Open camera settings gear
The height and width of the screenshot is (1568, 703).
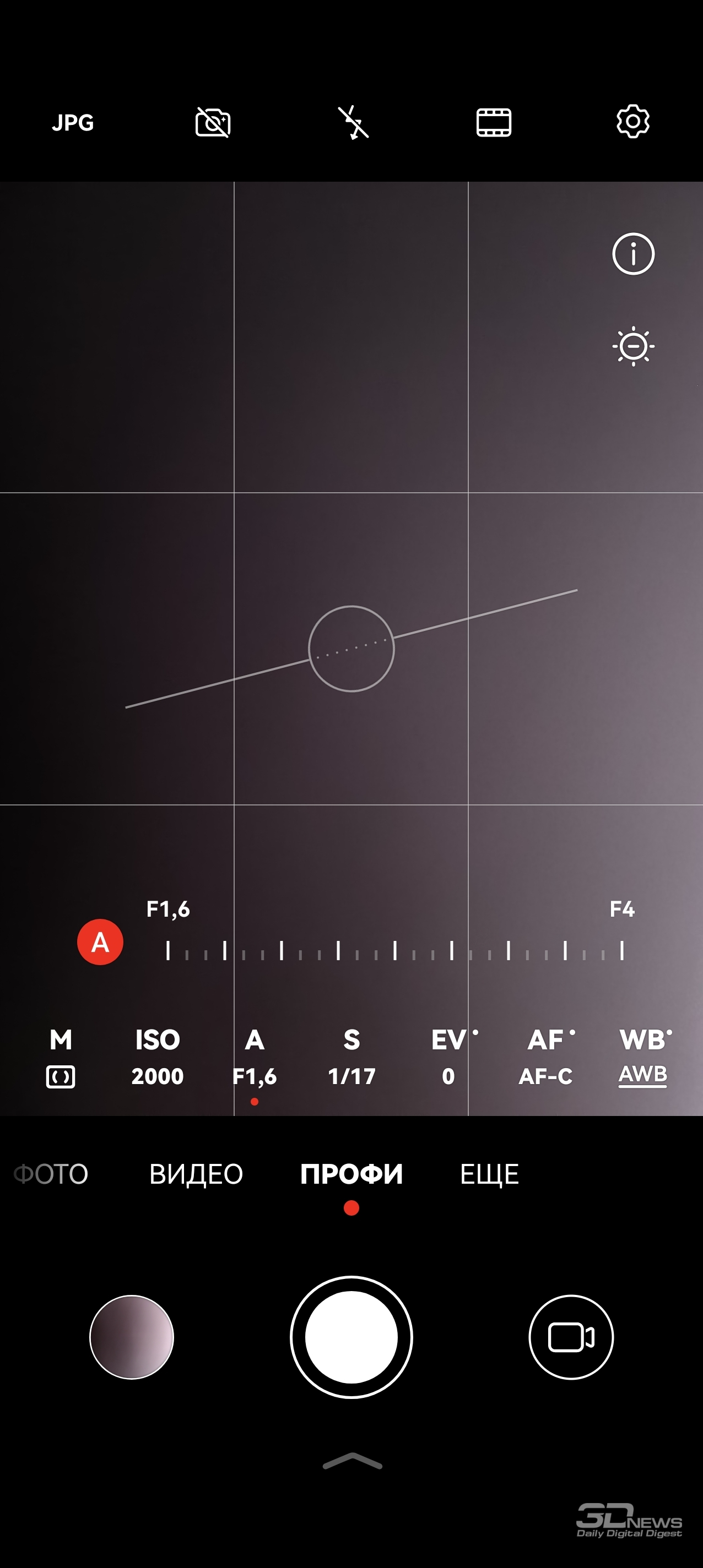(633, 122)
